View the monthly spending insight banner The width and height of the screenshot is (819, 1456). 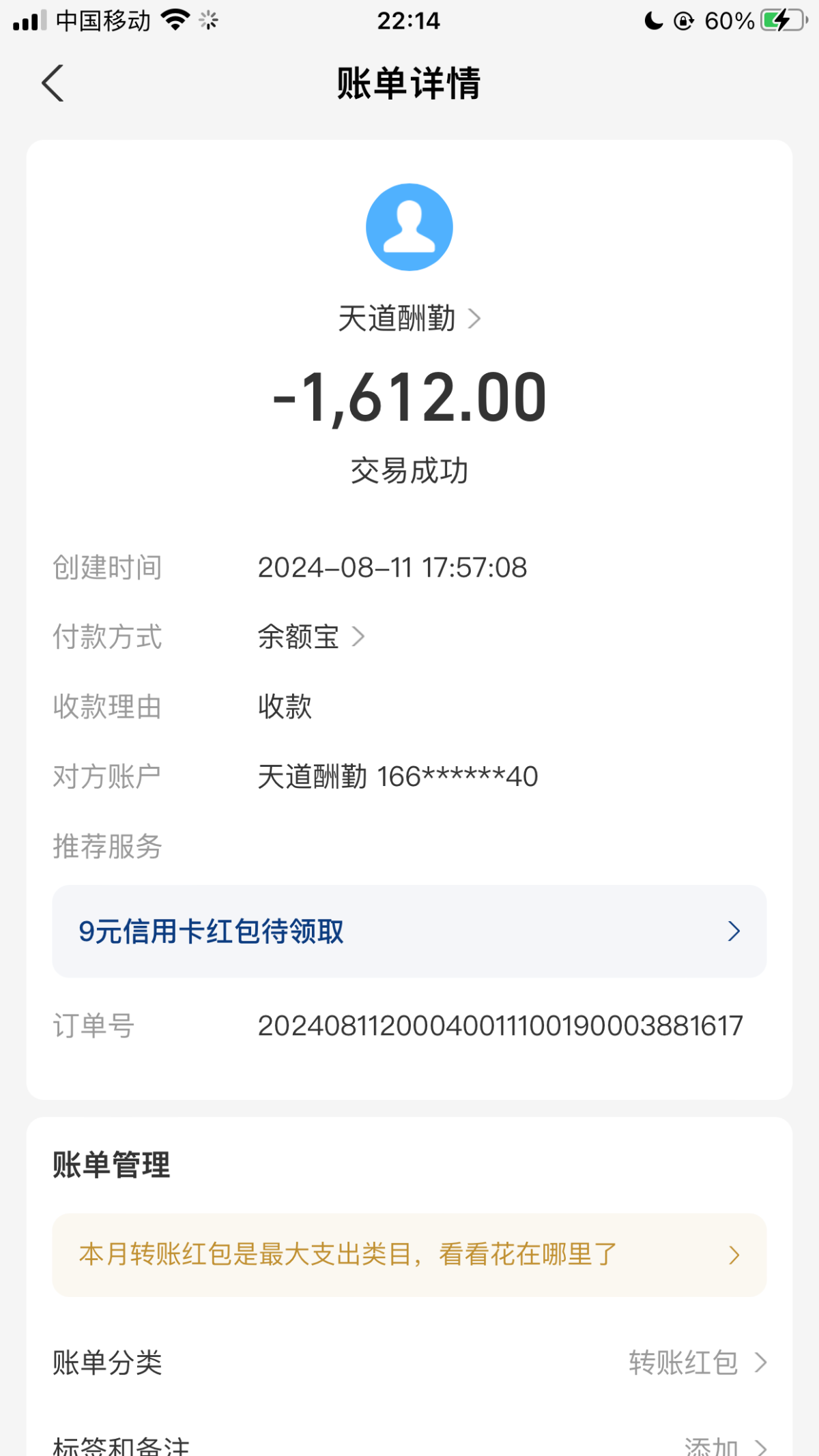409,1255
